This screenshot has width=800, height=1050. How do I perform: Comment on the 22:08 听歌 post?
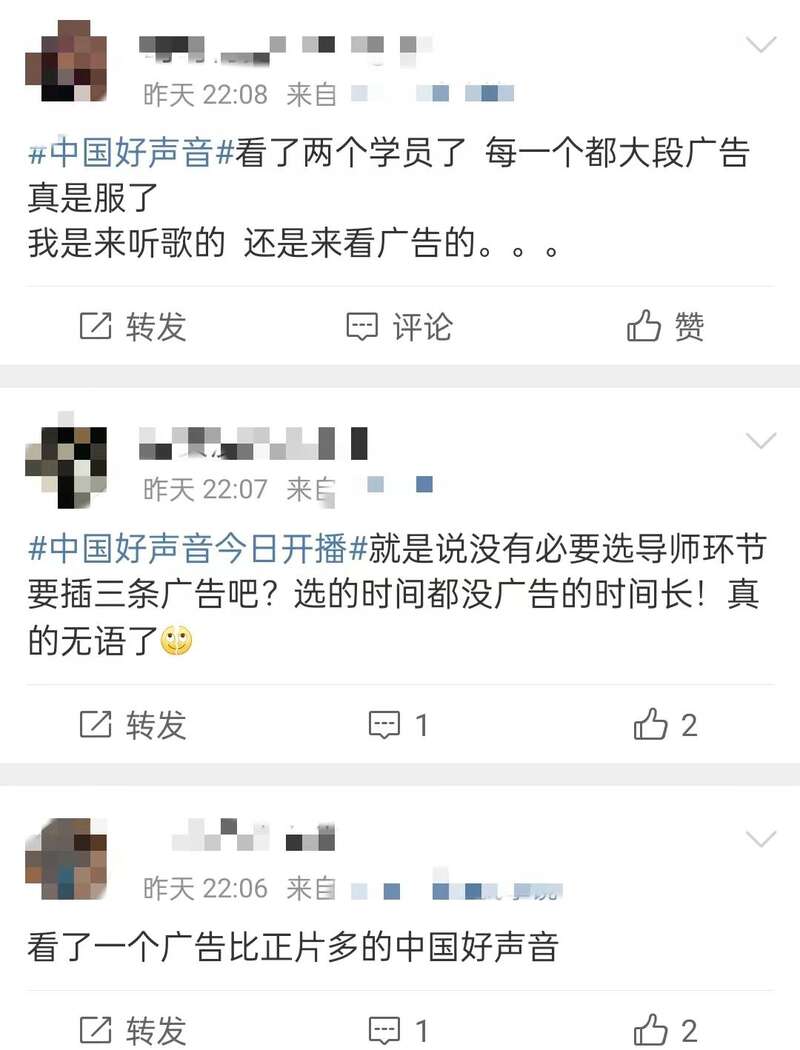[398, 327]
